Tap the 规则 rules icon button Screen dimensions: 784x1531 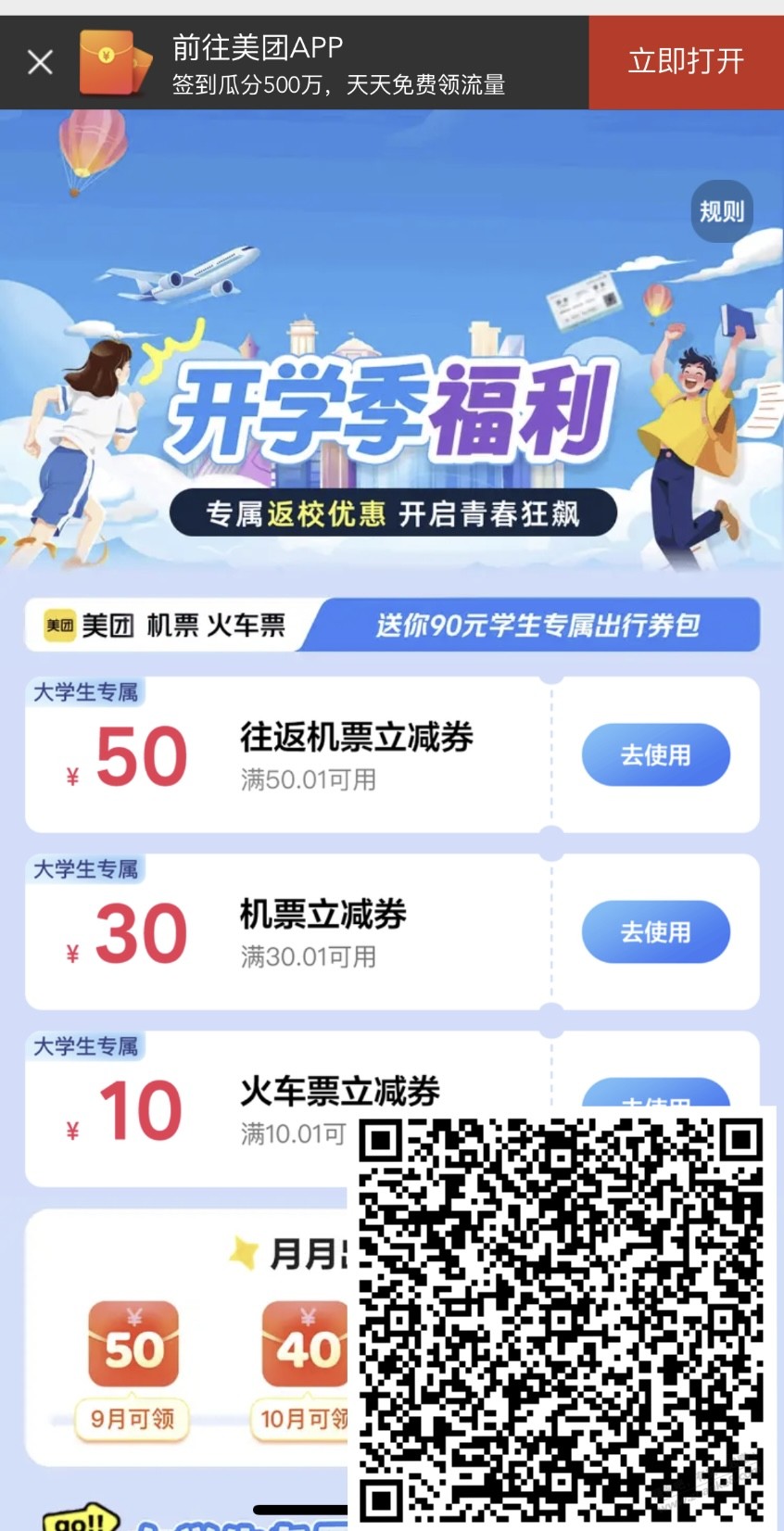coord(722,211)
